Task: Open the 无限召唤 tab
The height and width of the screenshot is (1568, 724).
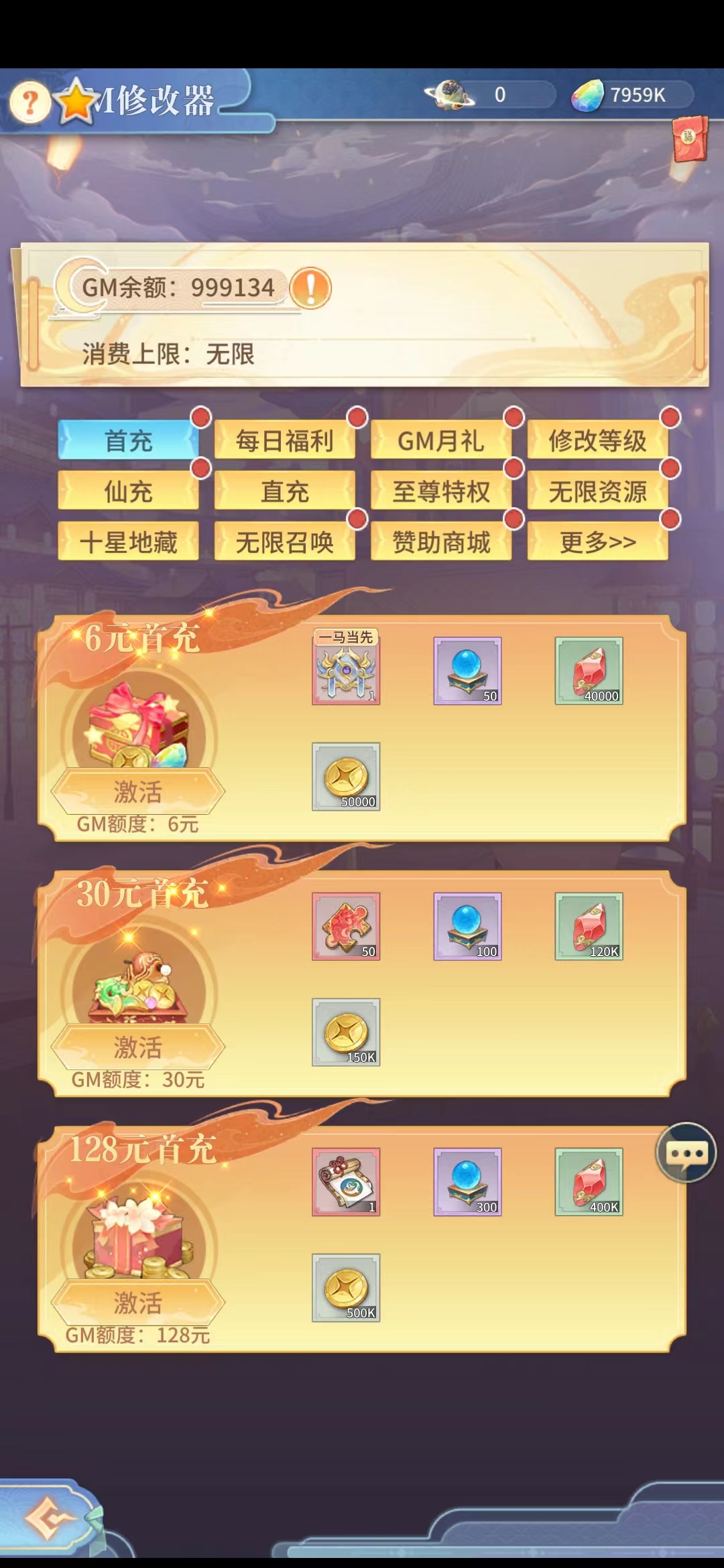Action: tap(285, 541)
